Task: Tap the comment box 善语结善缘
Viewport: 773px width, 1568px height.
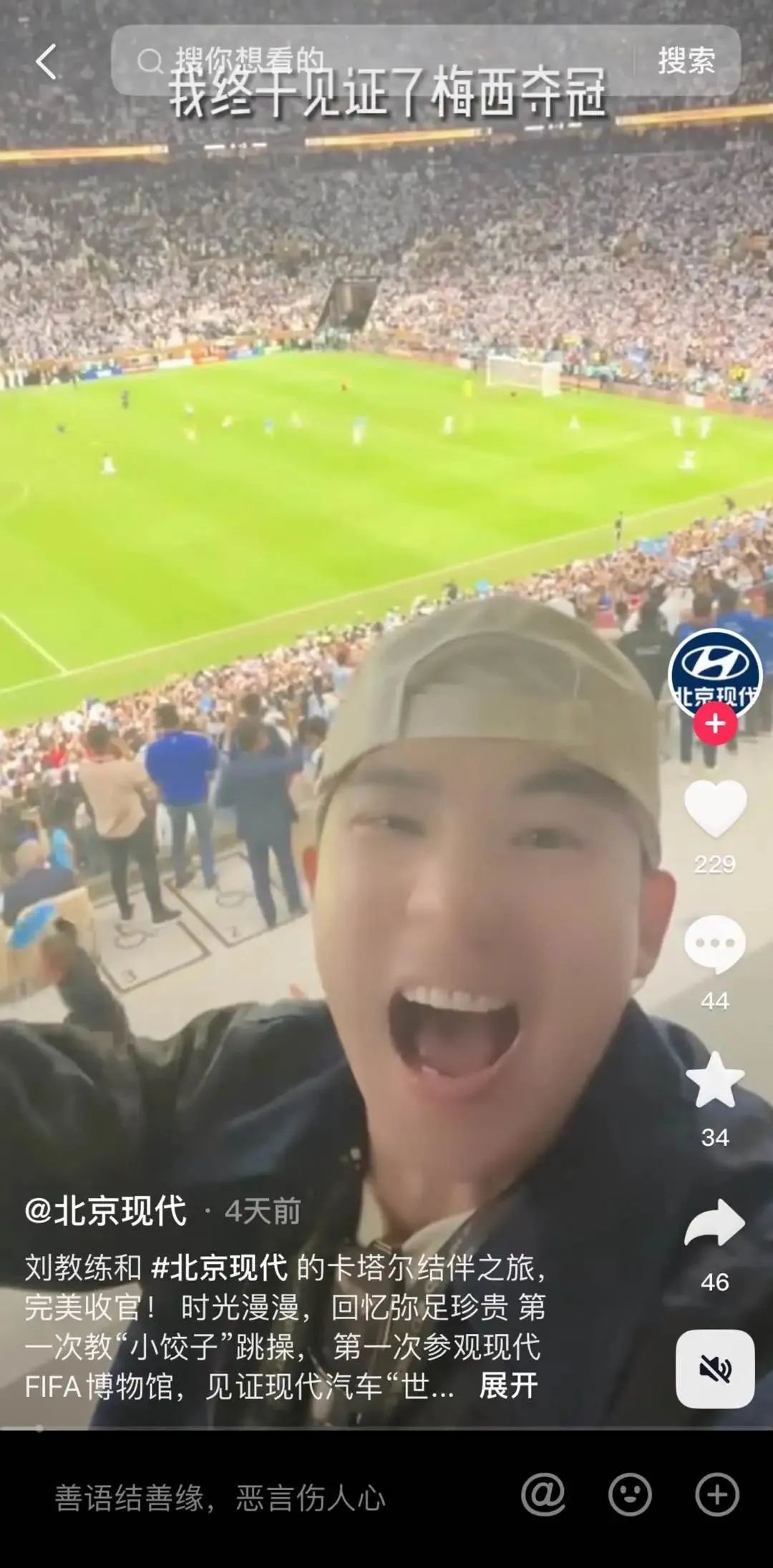Action: pos(220,1497)
